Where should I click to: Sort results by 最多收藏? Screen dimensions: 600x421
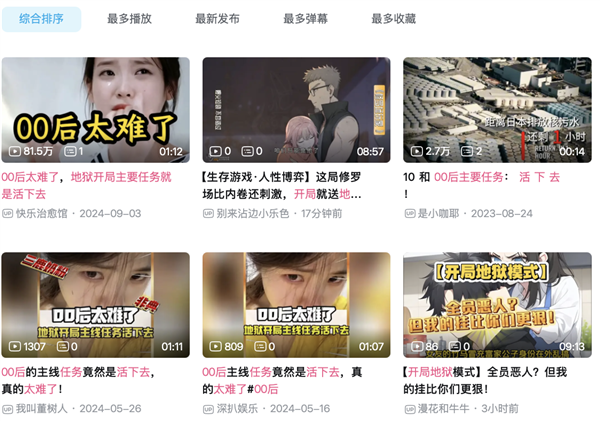393,18
